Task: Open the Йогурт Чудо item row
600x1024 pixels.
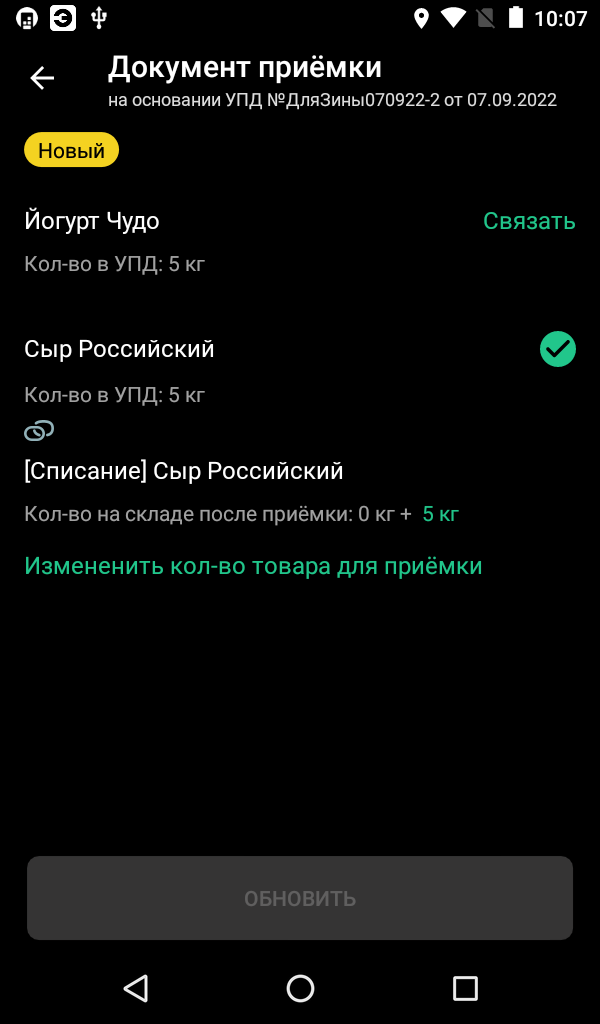Action: 92,221
